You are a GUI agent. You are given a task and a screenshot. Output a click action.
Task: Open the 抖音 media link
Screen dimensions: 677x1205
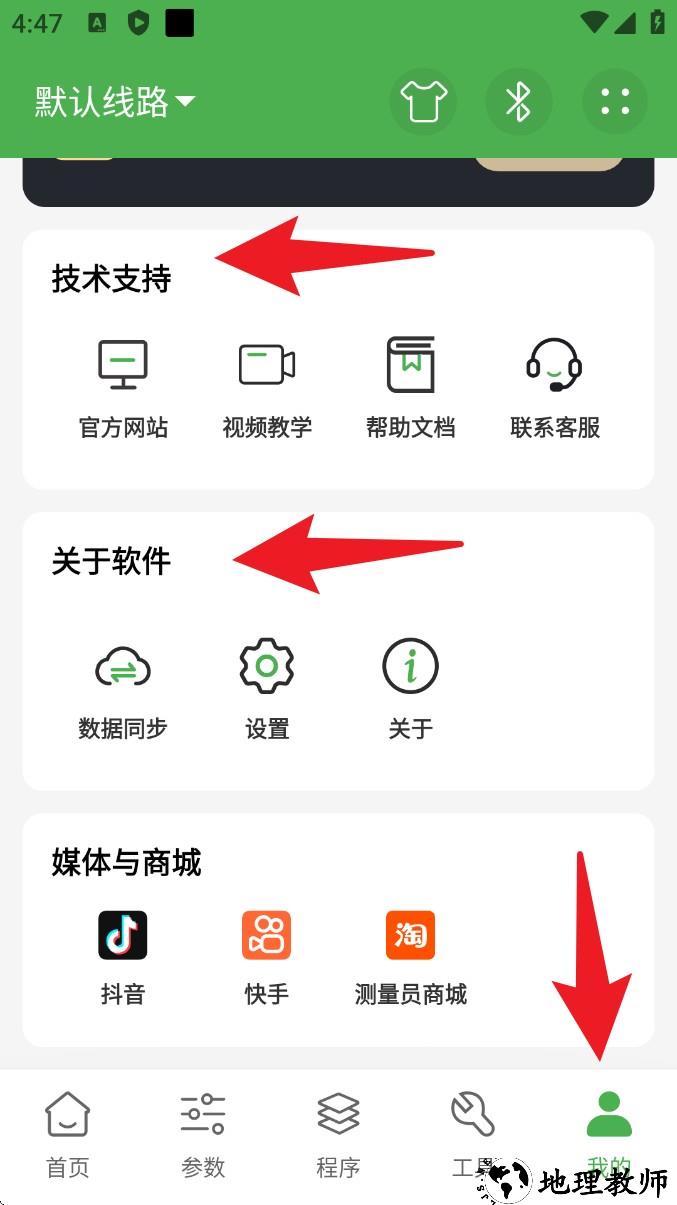tap(123, 955)
